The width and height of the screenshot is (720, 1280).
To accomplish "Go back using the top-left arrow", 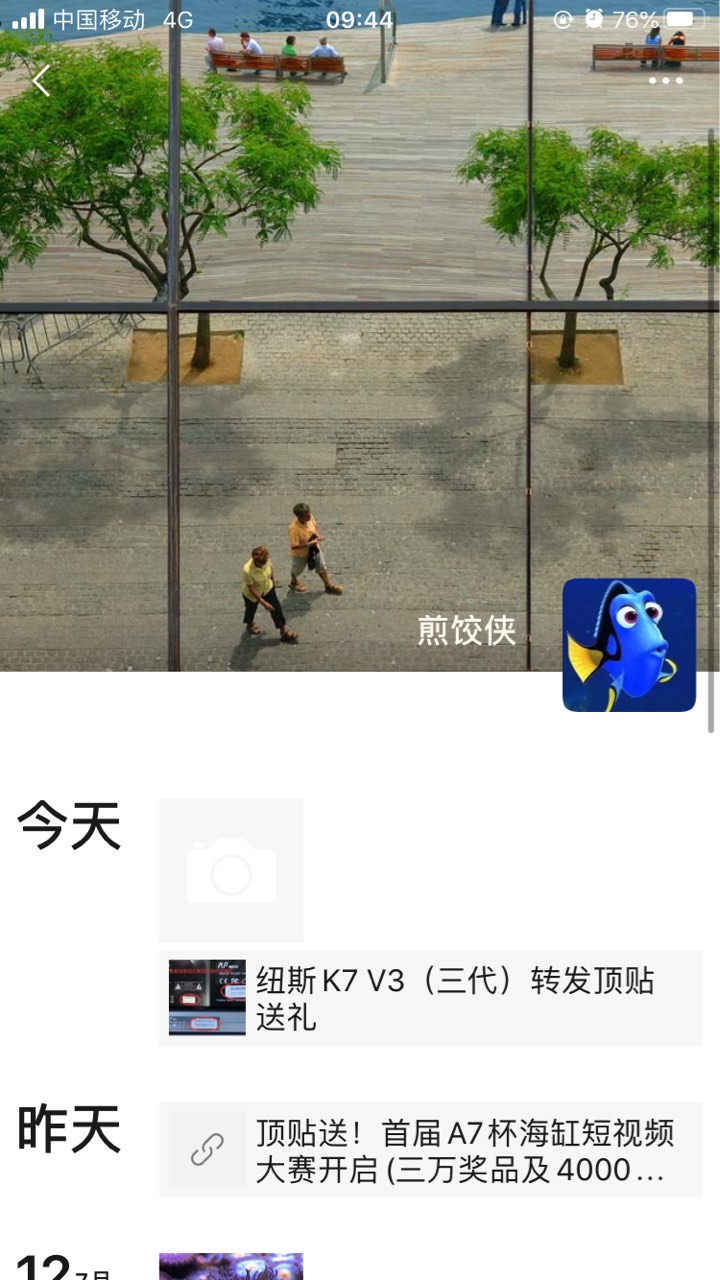I will [x=41, y=81].
